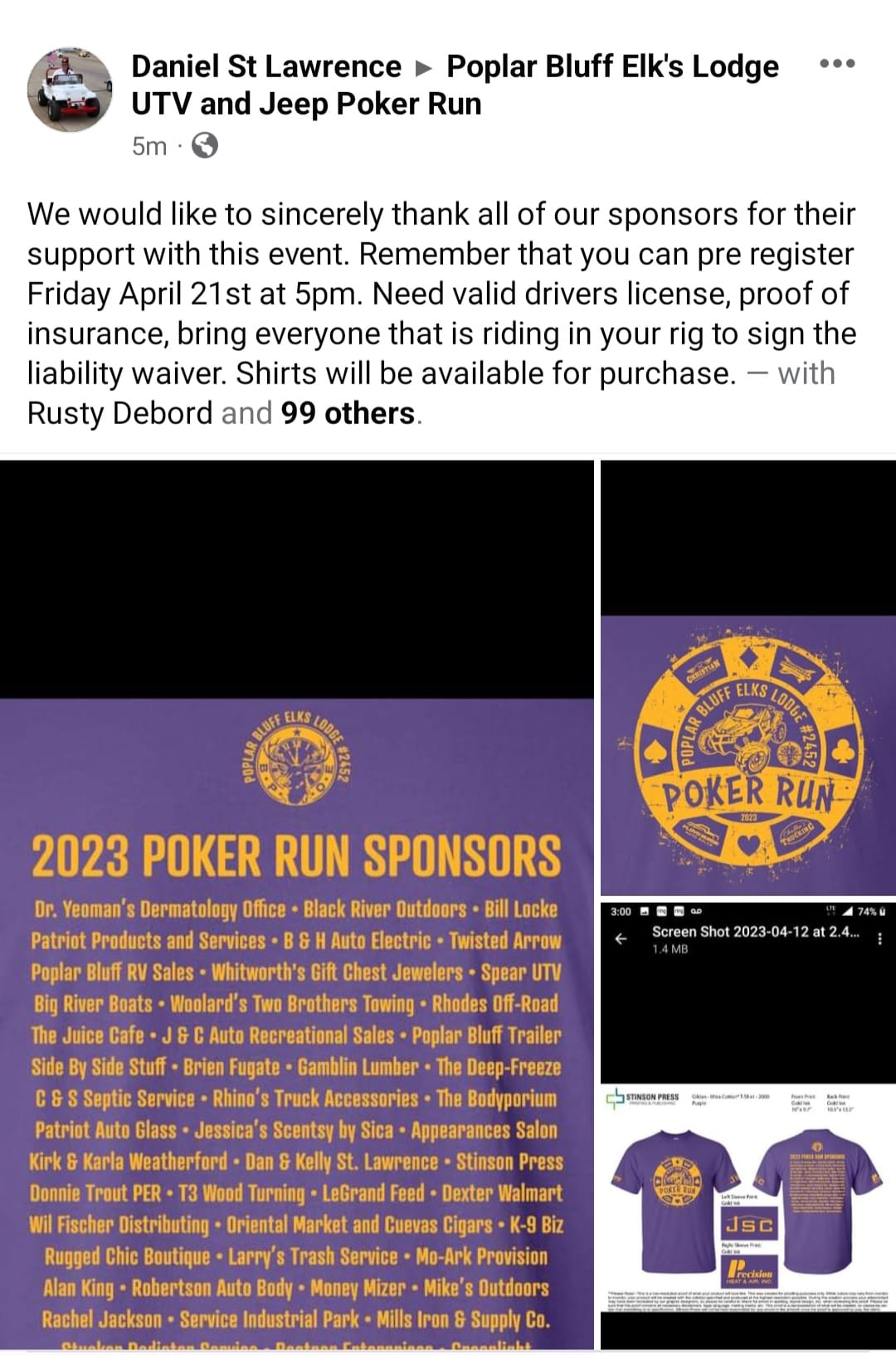View tagged person Rusty Debord
896x1355 pixels.
120,413
